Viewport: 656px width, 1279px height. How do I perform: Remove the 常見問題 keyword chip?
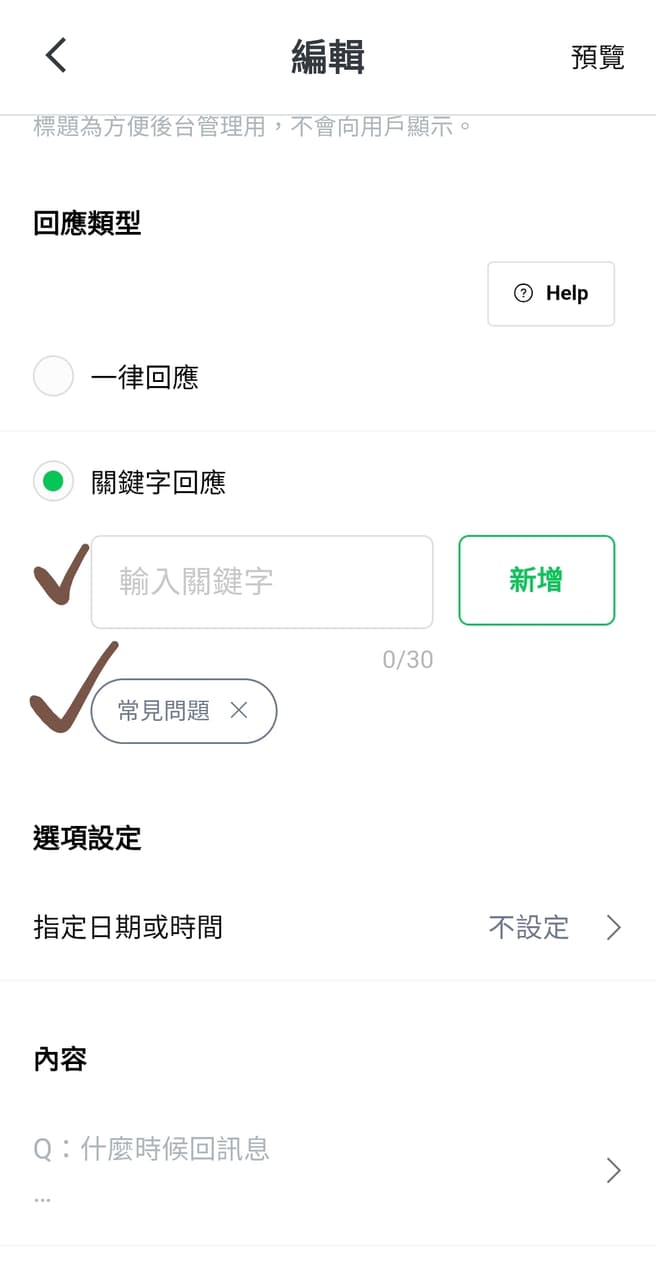pos(239,711)
